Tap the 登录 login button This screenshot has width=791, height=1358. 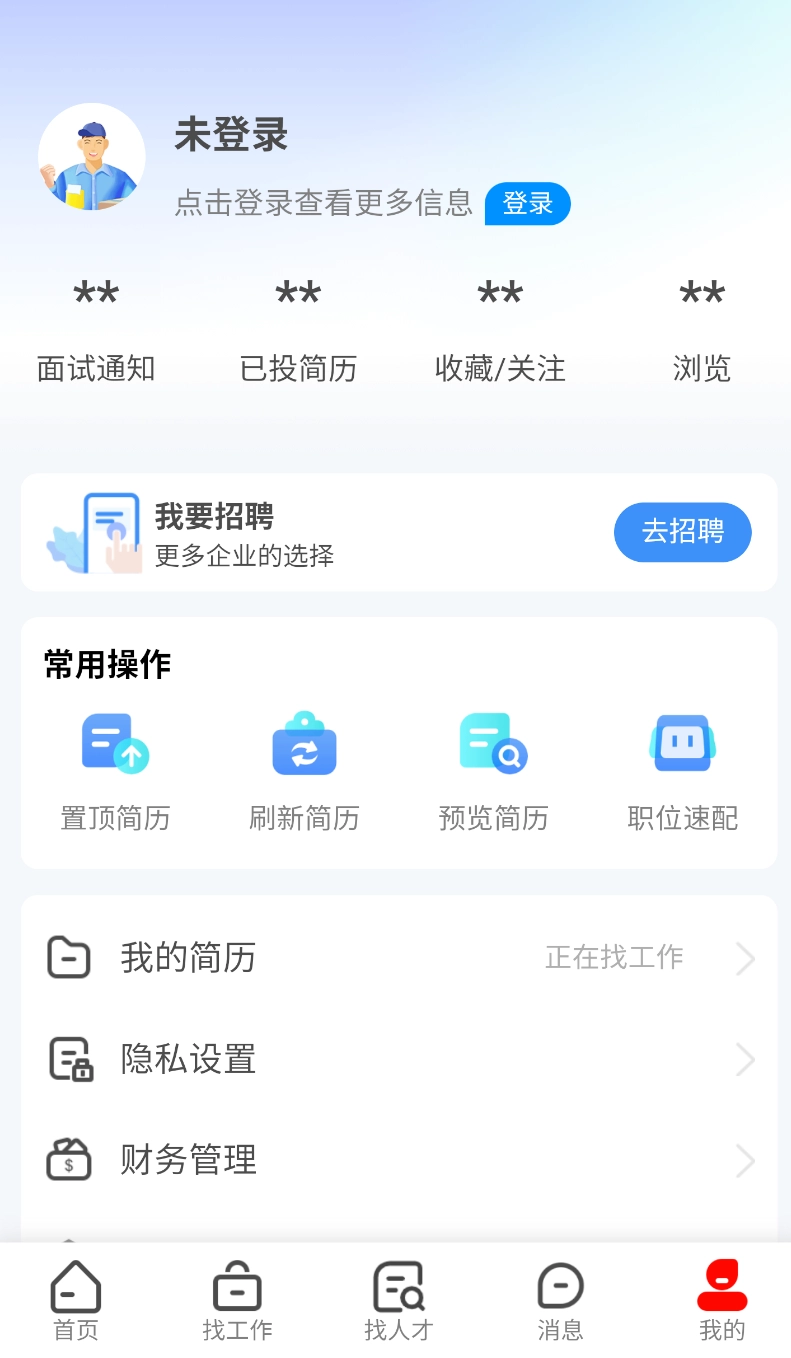(527, 203)
